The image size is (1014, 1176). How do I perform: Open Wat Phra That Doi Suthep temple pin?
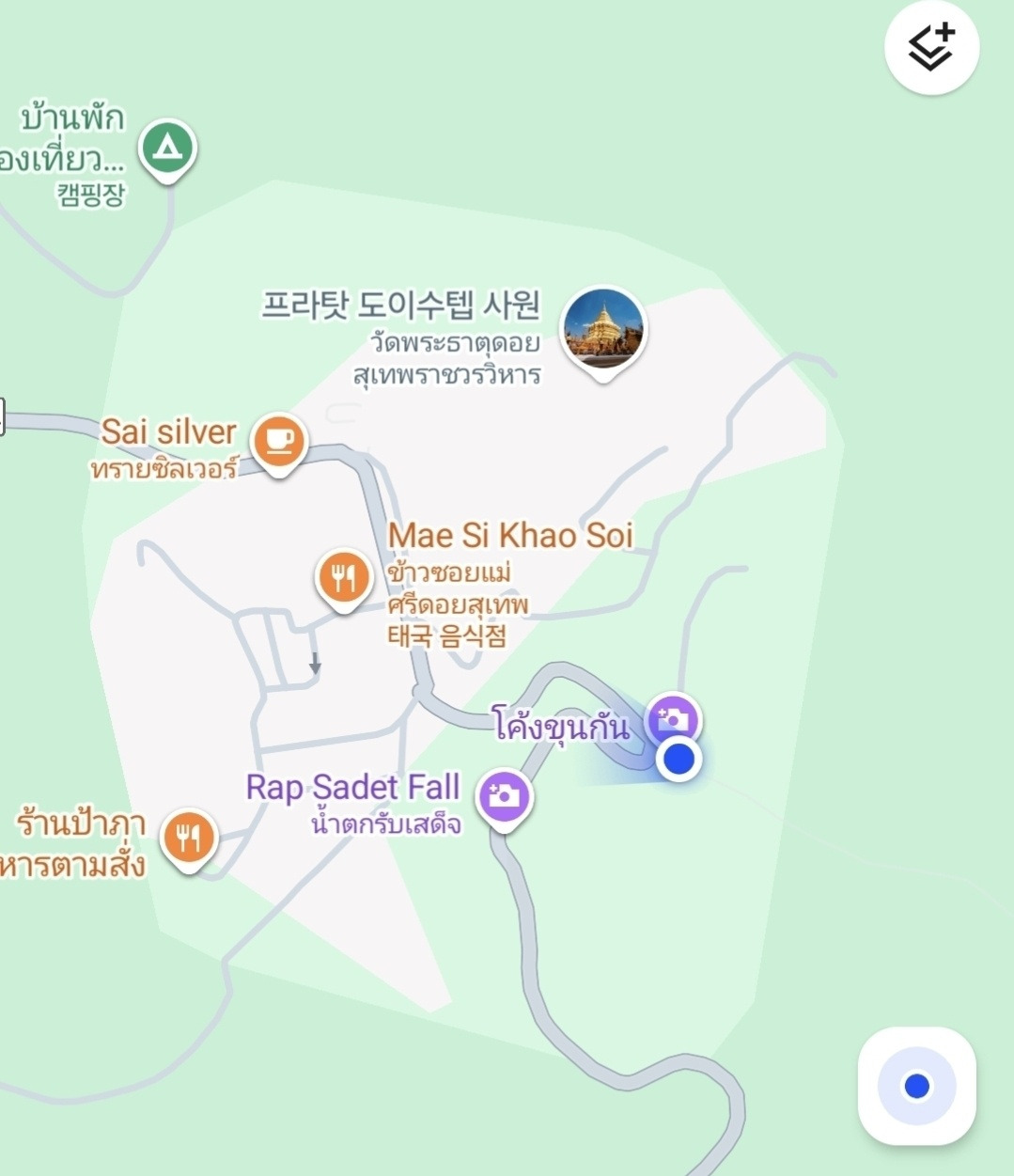click(604, 333)
